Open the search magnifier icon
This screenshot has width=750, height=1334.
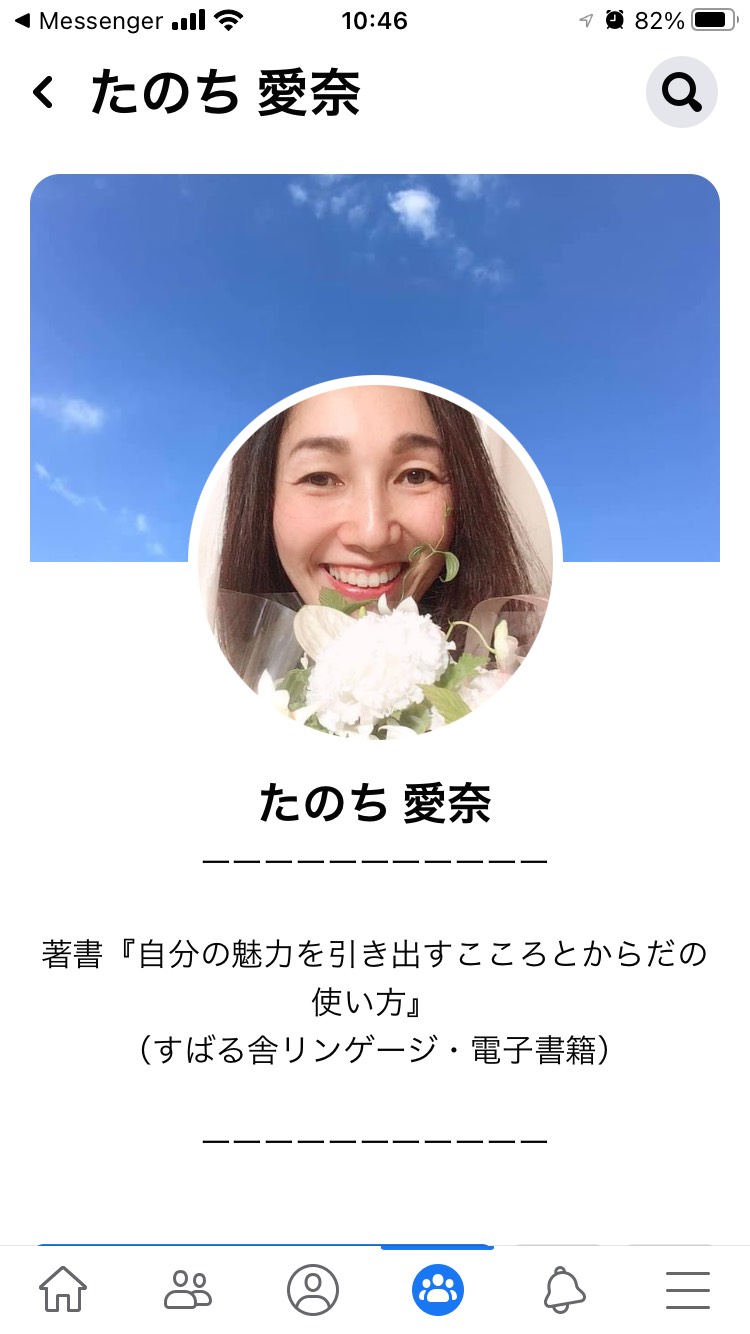coord(682,92)
